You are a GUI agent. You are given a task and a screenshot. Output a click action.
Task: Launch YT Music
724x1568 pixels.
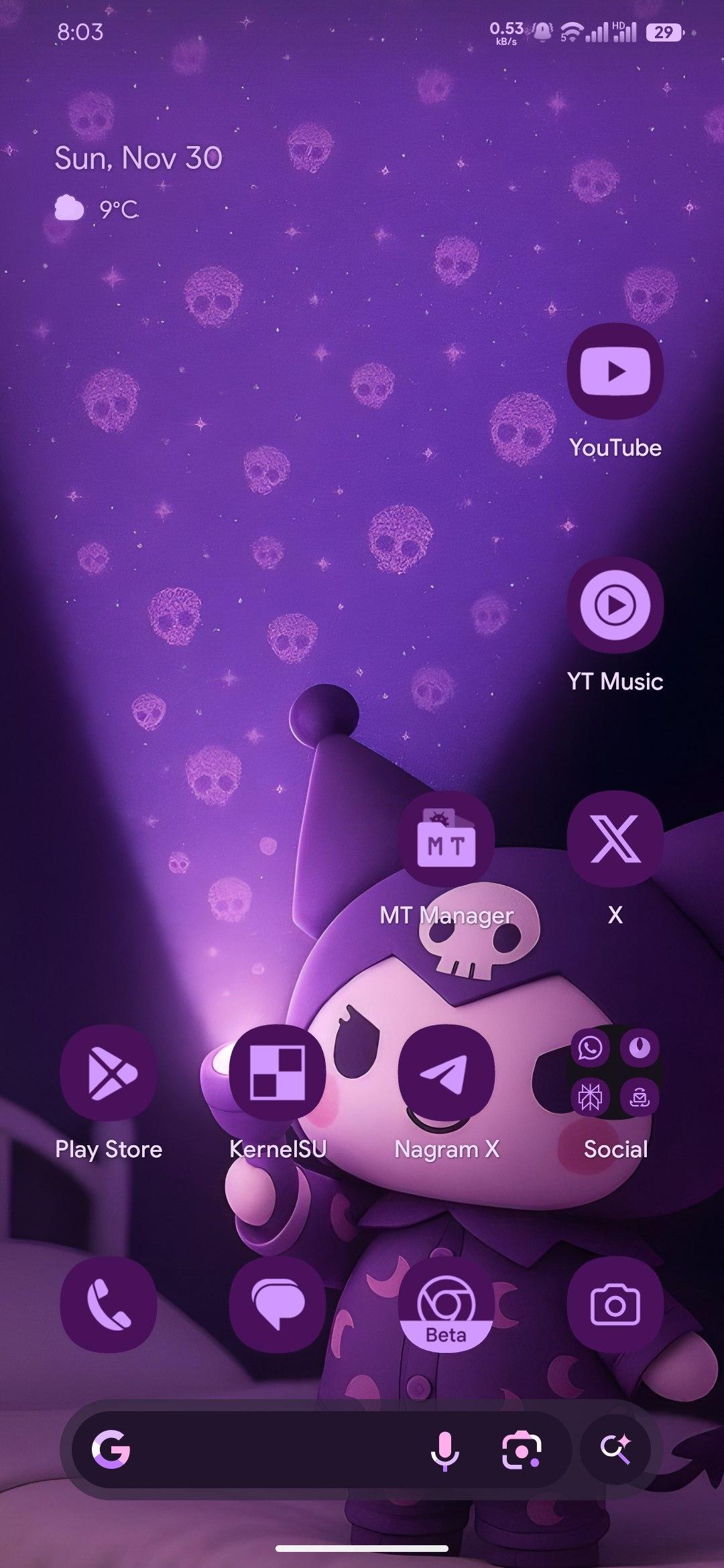[615, 605]
